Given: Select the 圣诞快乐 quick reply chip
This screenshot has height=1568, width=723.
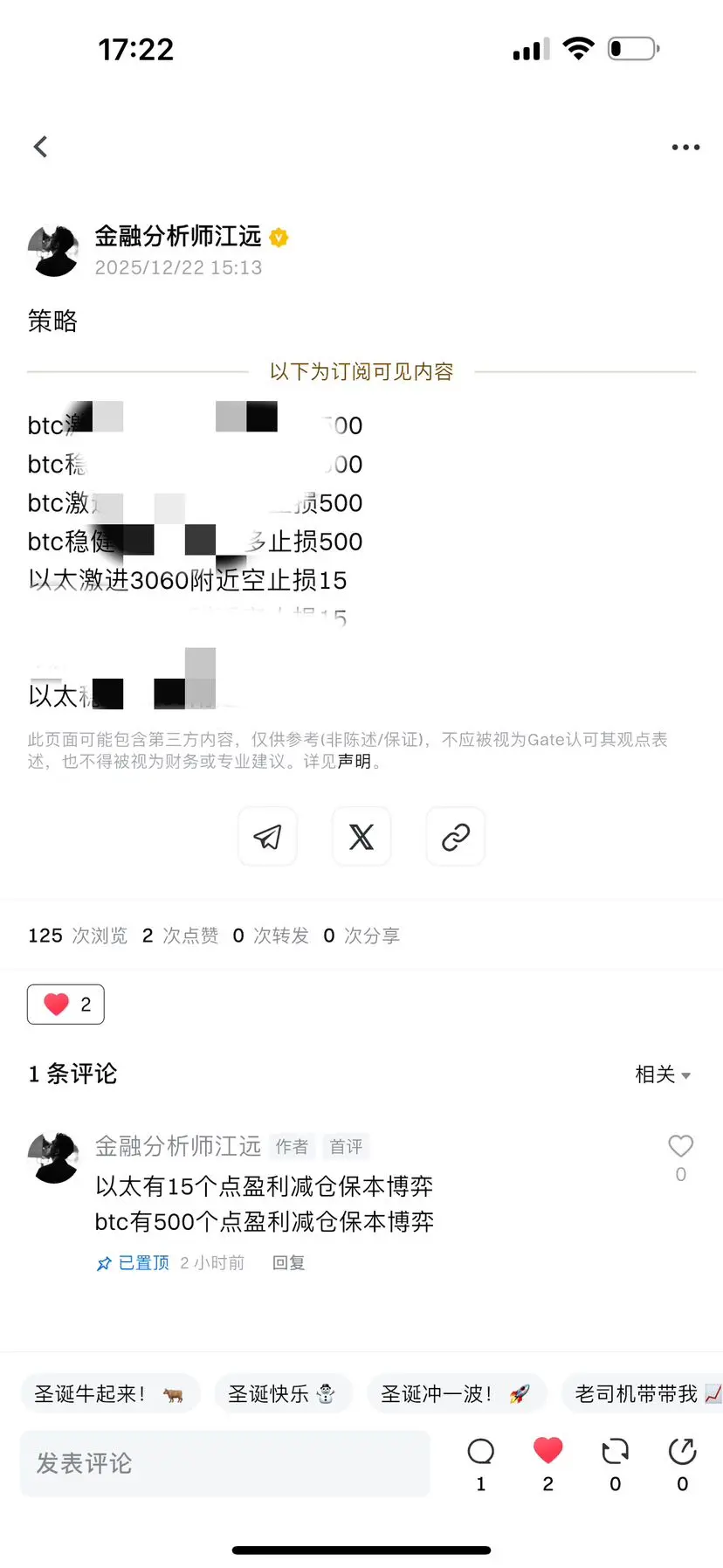Looking at the screenshot, I should (x=283, y=1393).
